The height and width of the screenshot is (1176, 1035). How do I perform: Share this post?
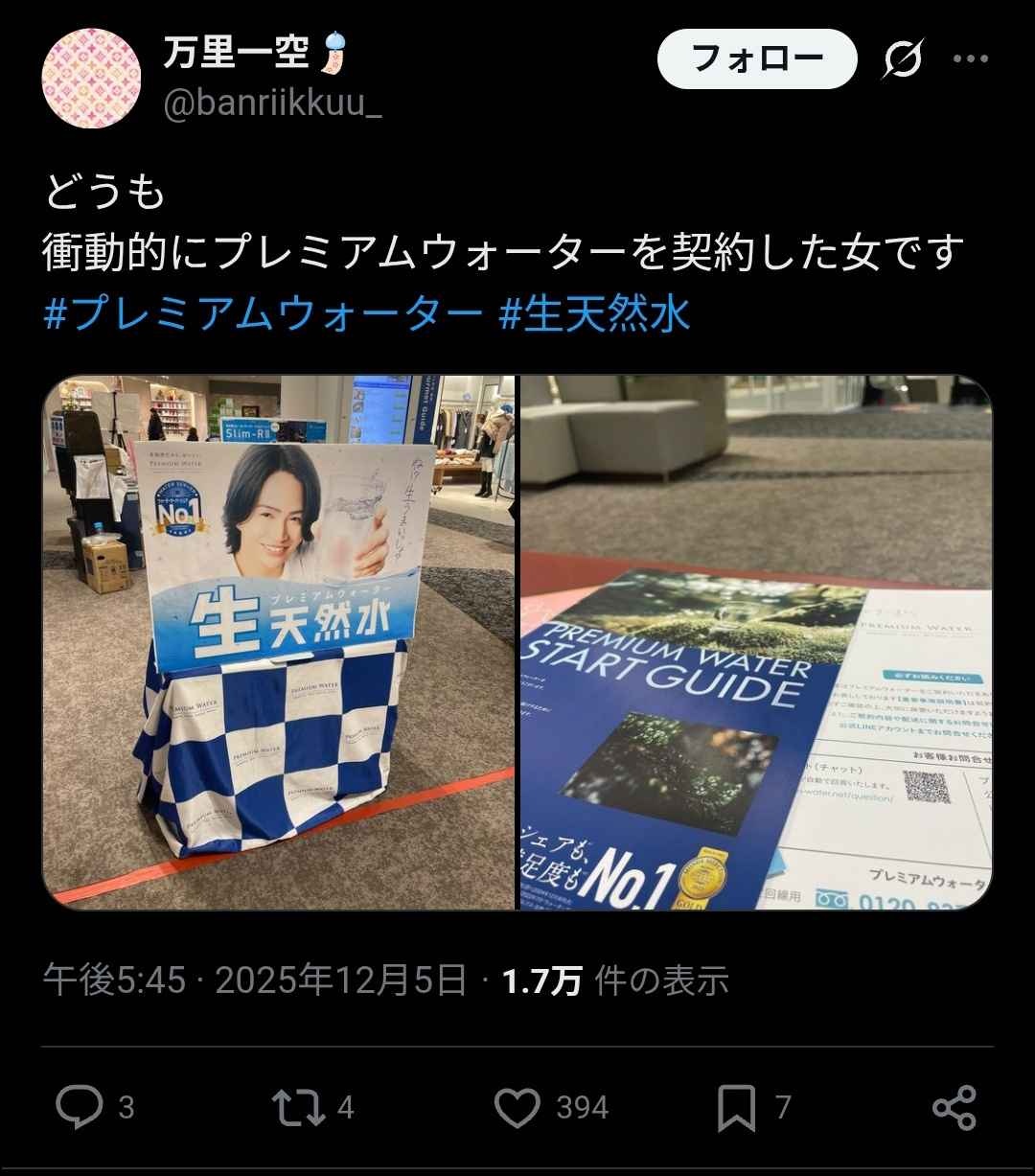coord(954,1108)
